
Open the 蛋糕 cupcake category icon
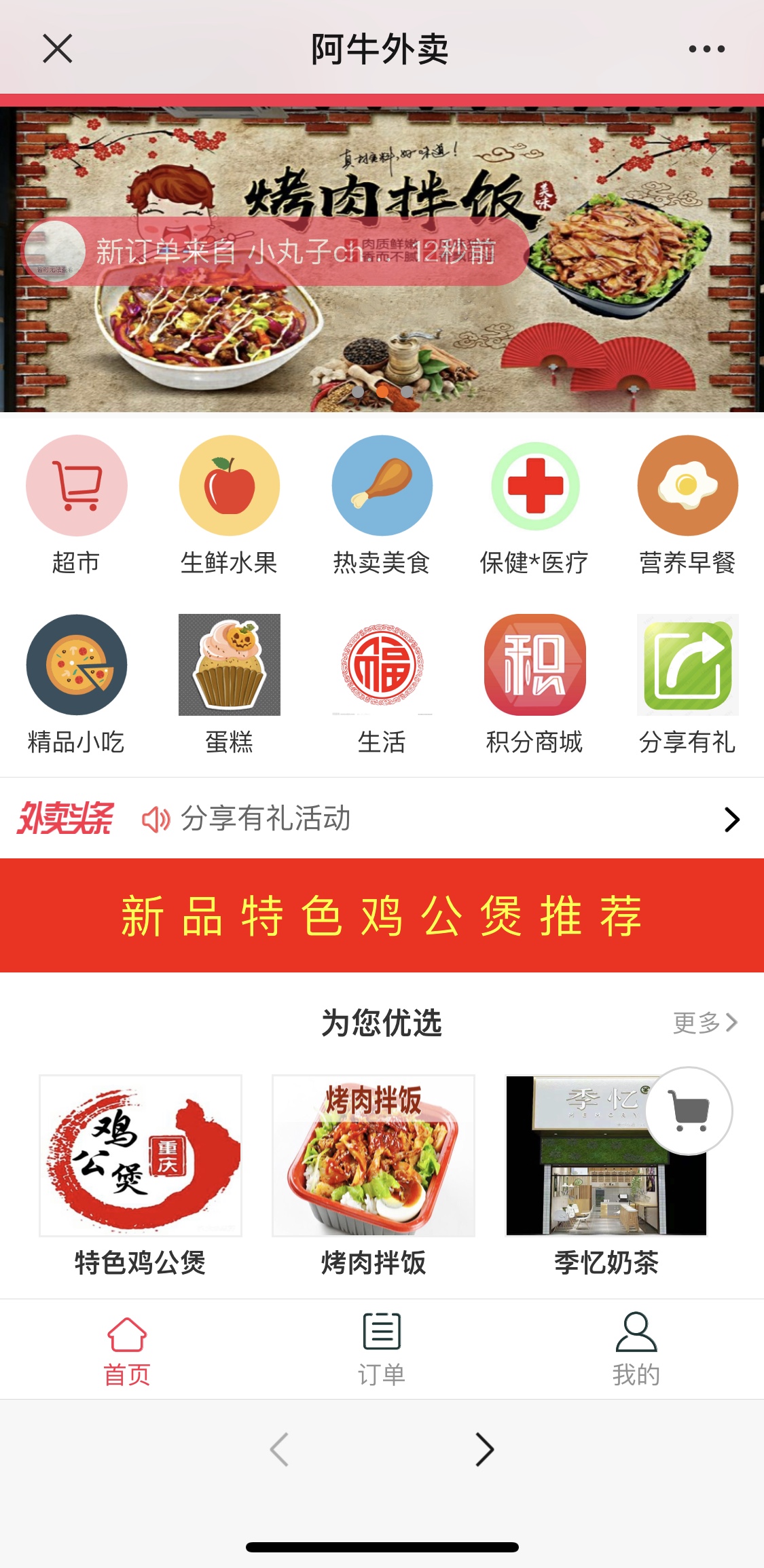229,667
